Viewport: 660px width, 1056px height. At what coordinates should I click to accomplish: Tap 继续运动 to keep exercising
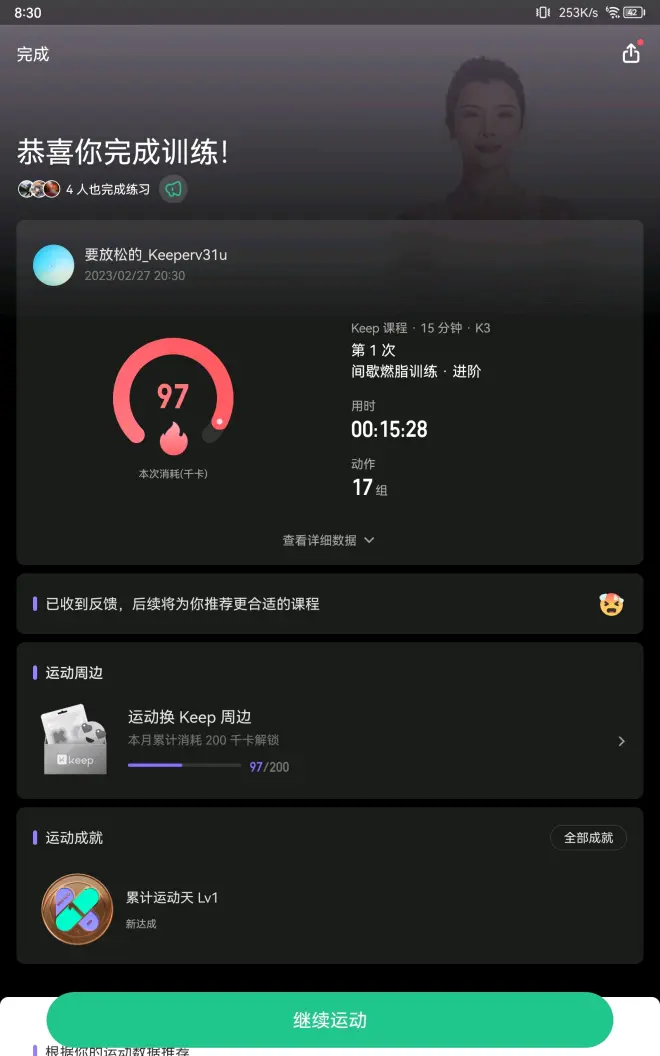pos(330,1020)
